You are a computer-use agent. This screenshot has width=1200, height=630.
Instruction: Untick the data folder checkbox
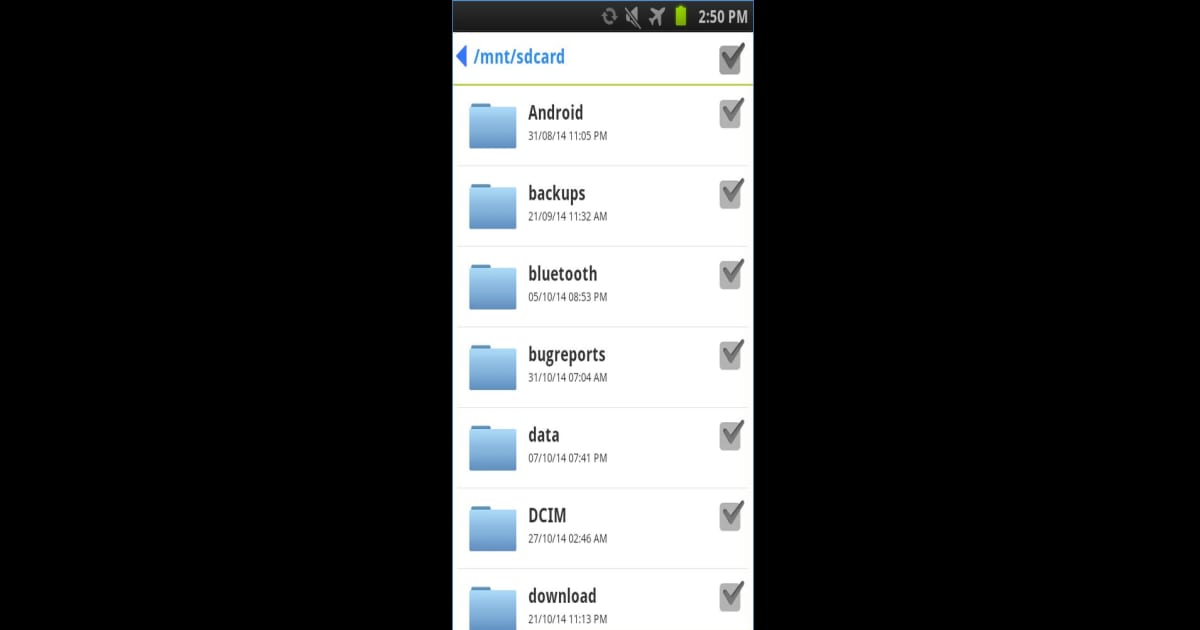tap(730, 435)
